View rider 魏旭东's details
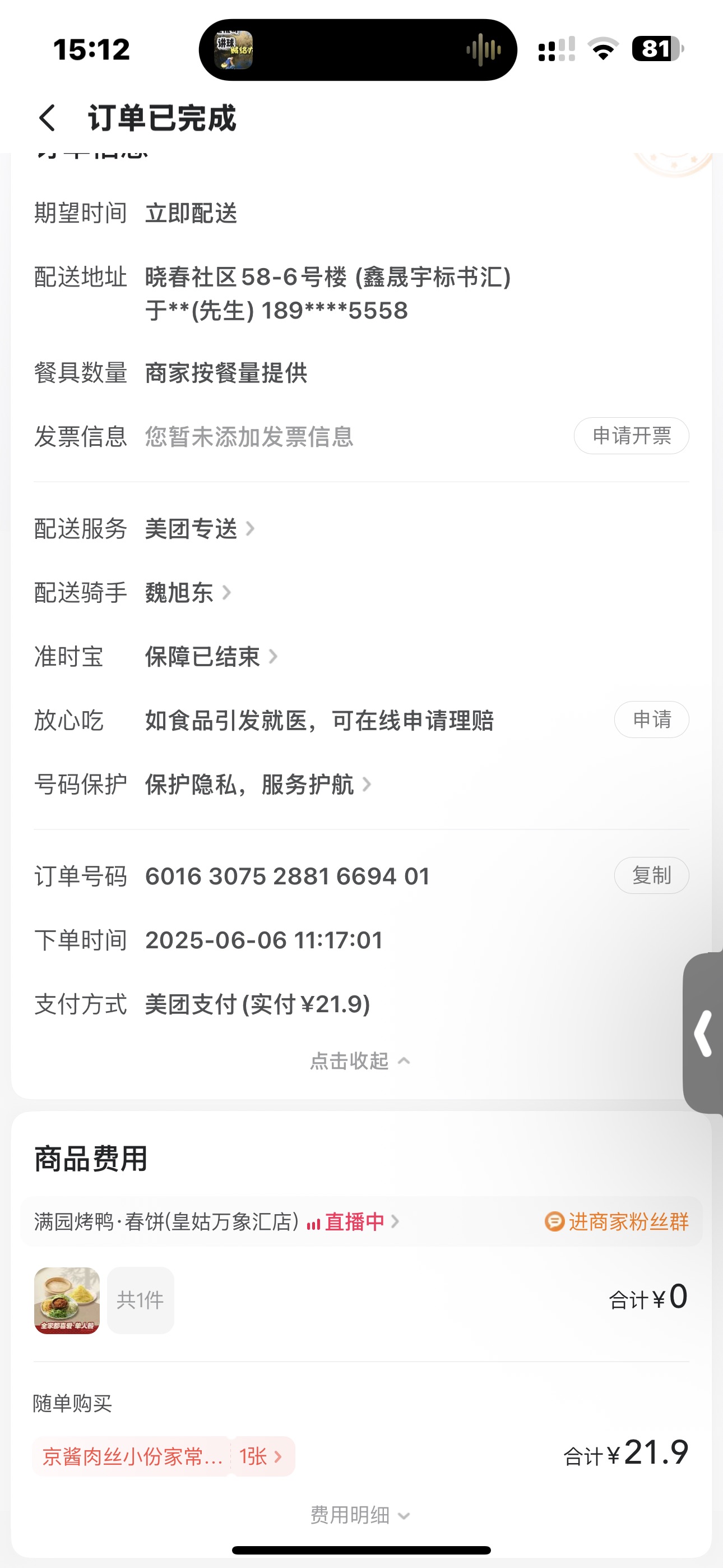 coord(187,592)
